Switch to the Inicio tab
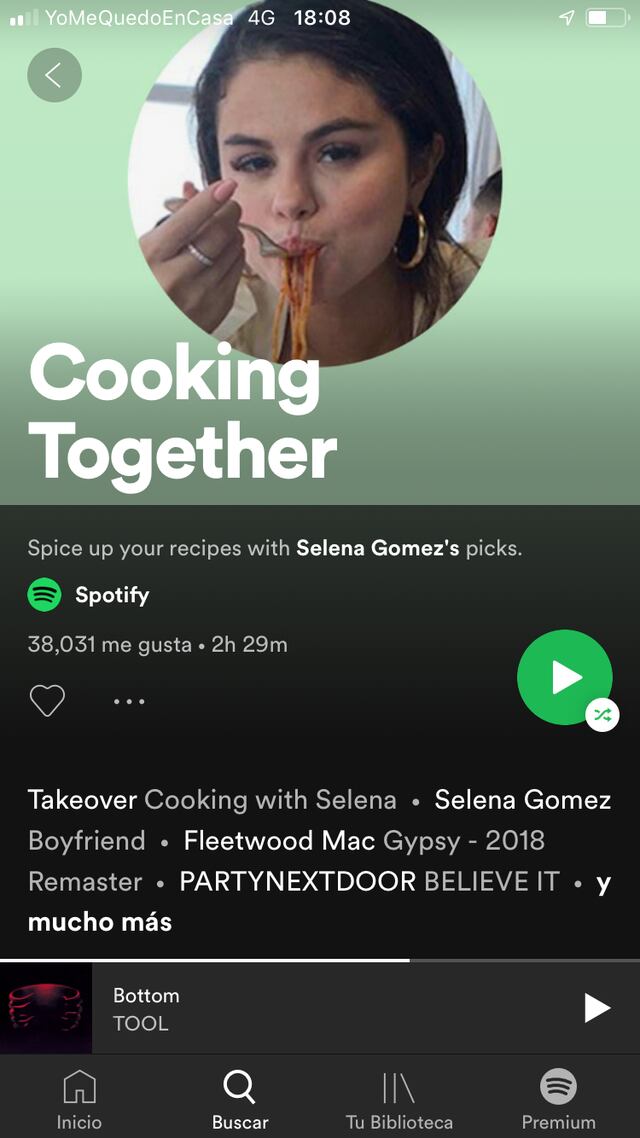 coord(79,1100)
